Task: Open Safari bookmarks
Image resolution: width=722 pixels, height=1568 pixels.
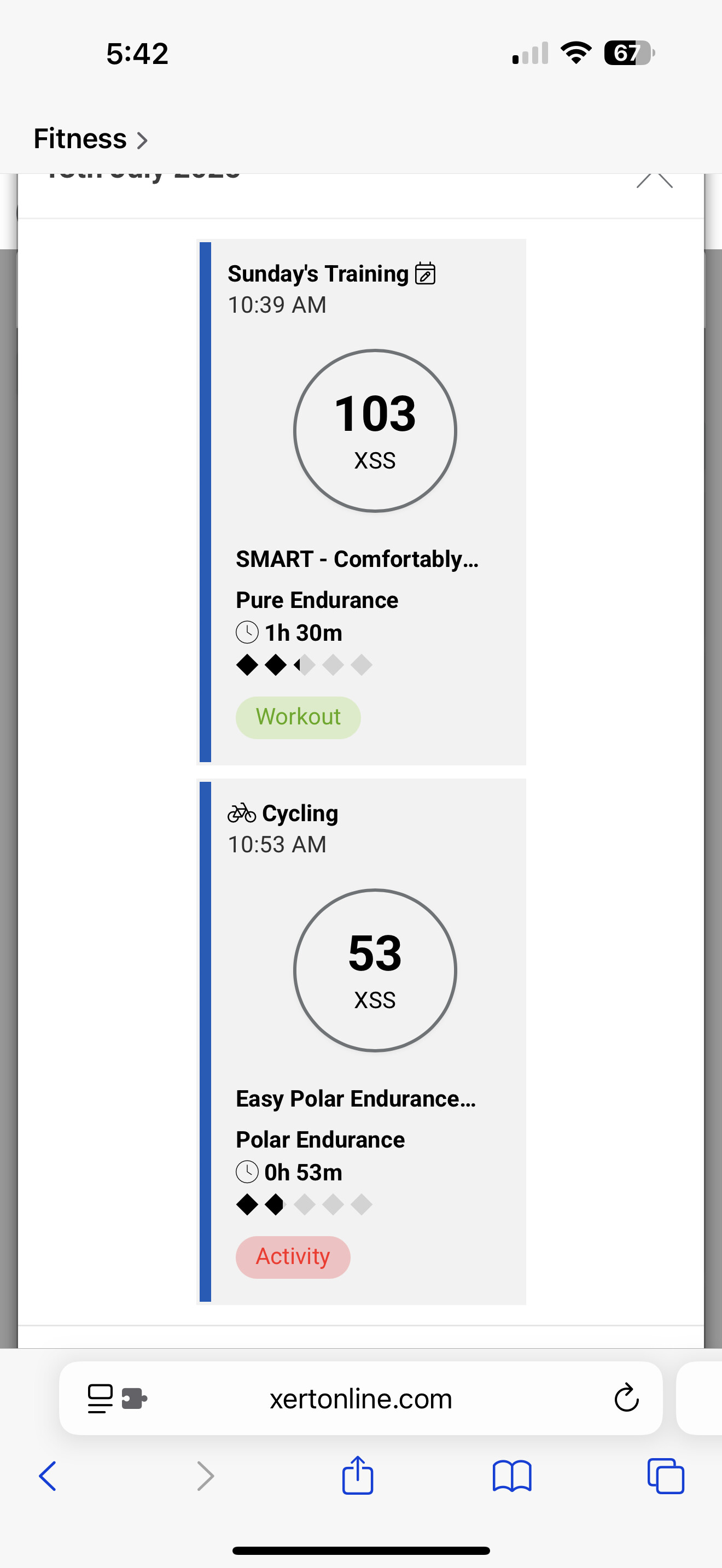Action: click(x=511, y=1476)
